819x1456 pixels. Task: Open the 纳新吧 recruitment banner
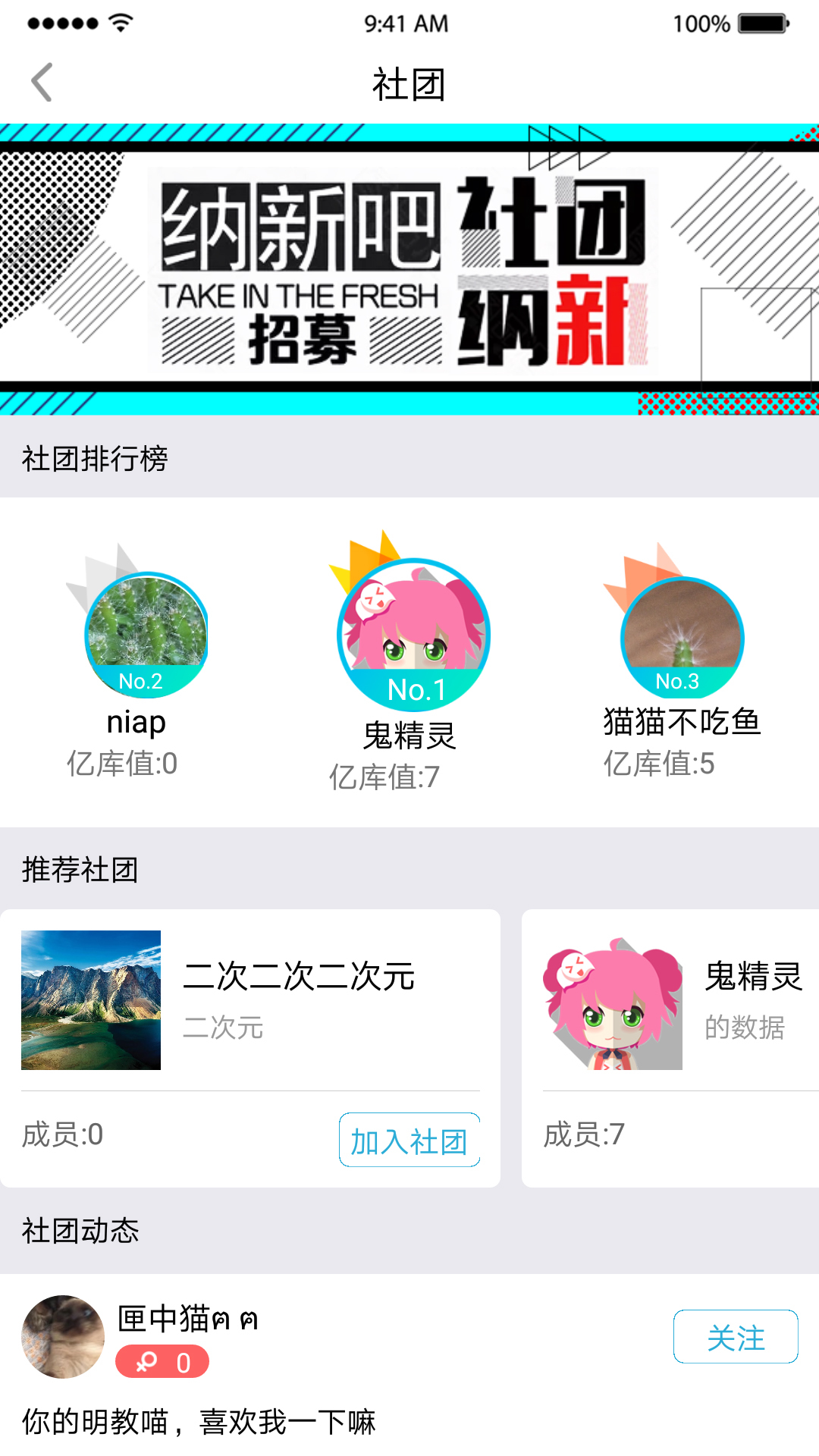point(409,269)
